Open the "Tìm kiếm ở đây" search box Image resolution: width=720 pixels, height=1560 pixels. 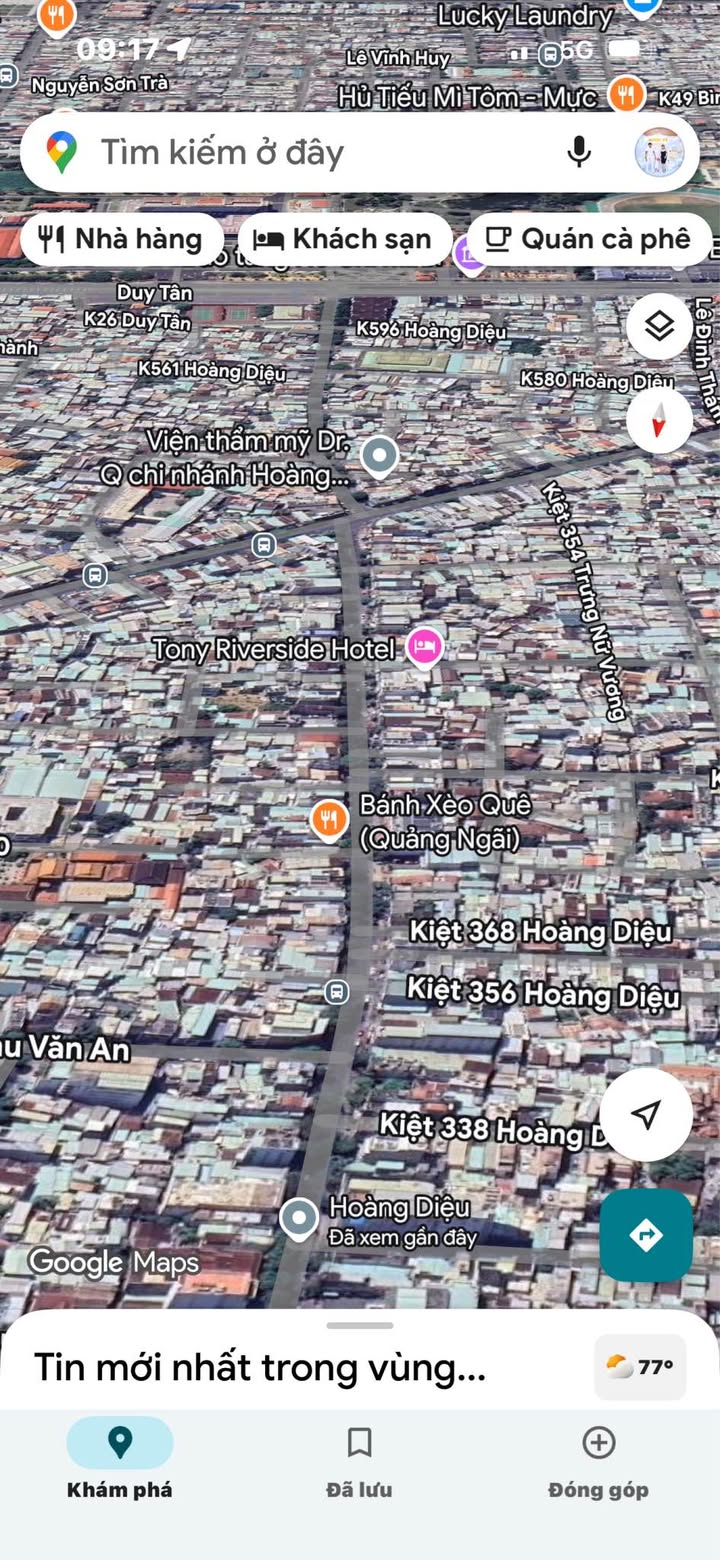[300, 152]
